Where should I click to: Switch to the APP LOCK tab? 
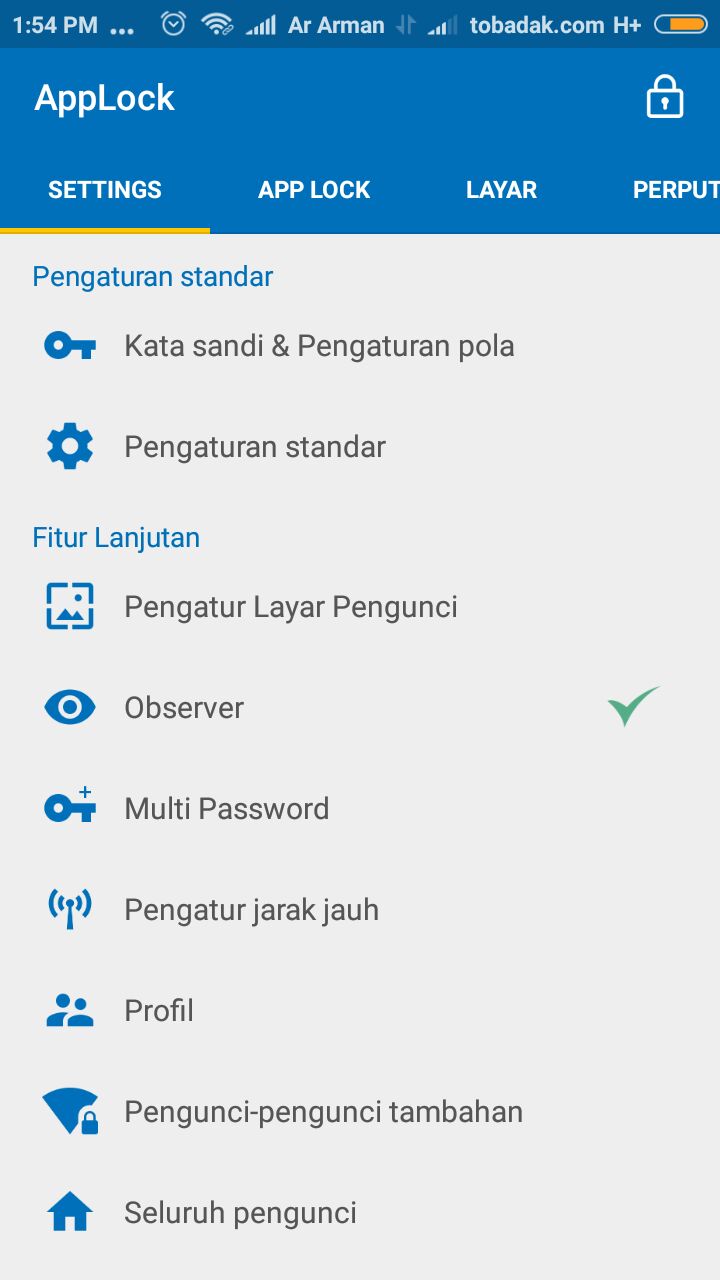pyautogui.click(x=314, y=190)
